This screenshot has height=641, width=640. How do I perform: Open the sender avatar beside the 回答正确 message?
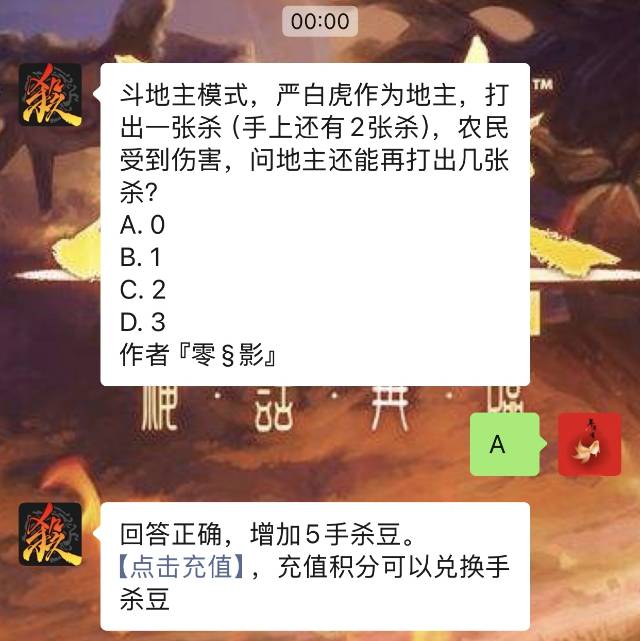tap(50, 534)
